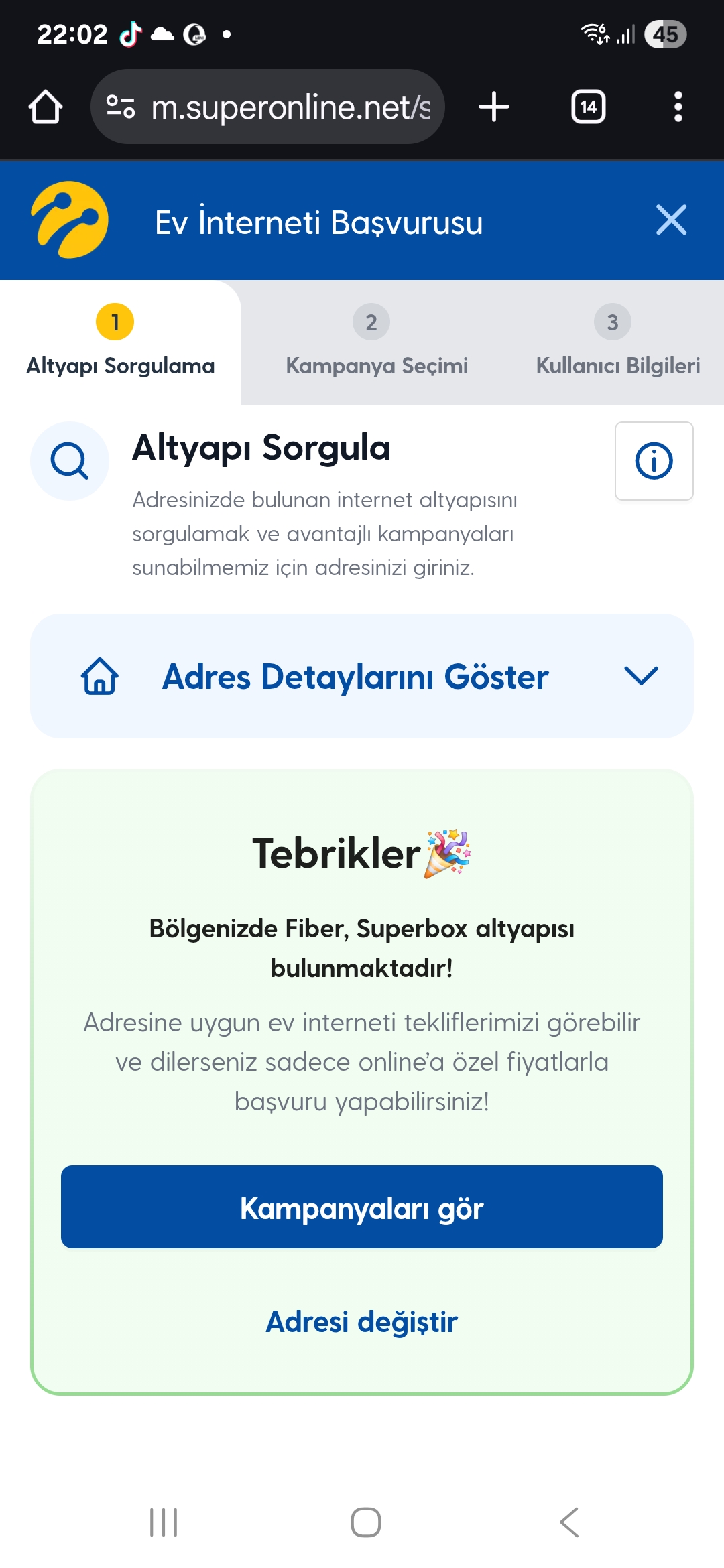Viewport: 724px width, 1568px height.
Task: View the 14 open tabs
Action: (x=588, y=107)
